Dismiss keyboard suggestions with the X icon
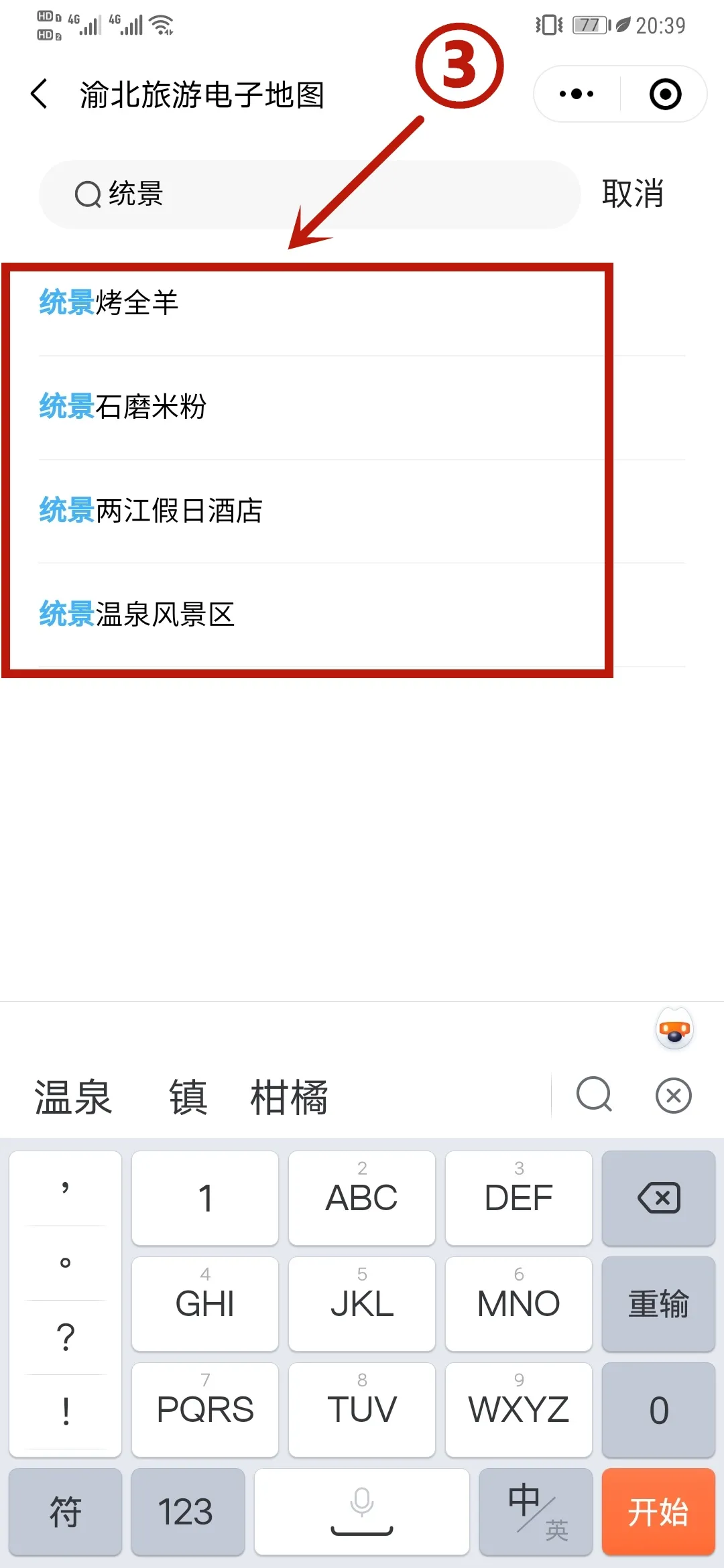 click(x=673, y=1096)
